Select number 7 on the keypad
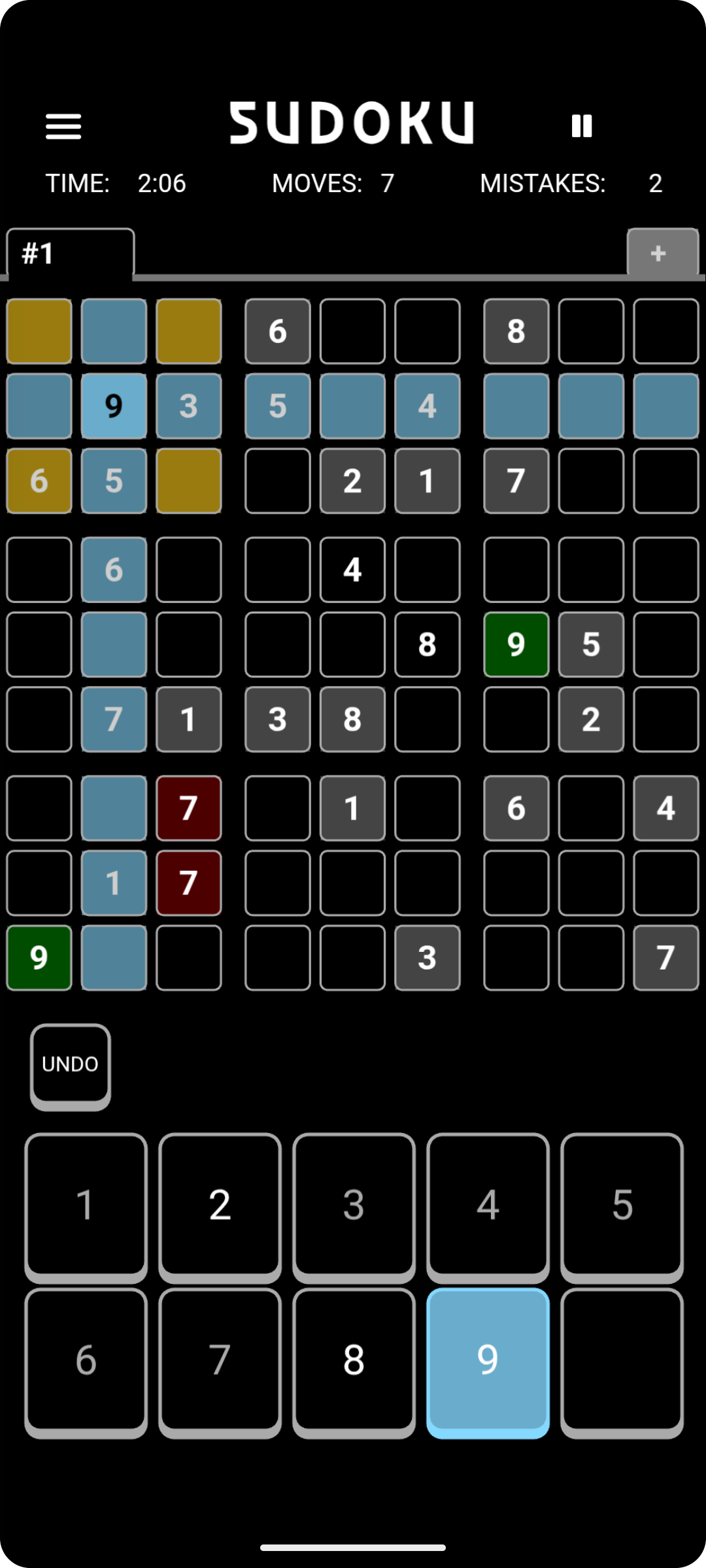The width and height of the screenshot is (706, 1568). [220, 1360]
